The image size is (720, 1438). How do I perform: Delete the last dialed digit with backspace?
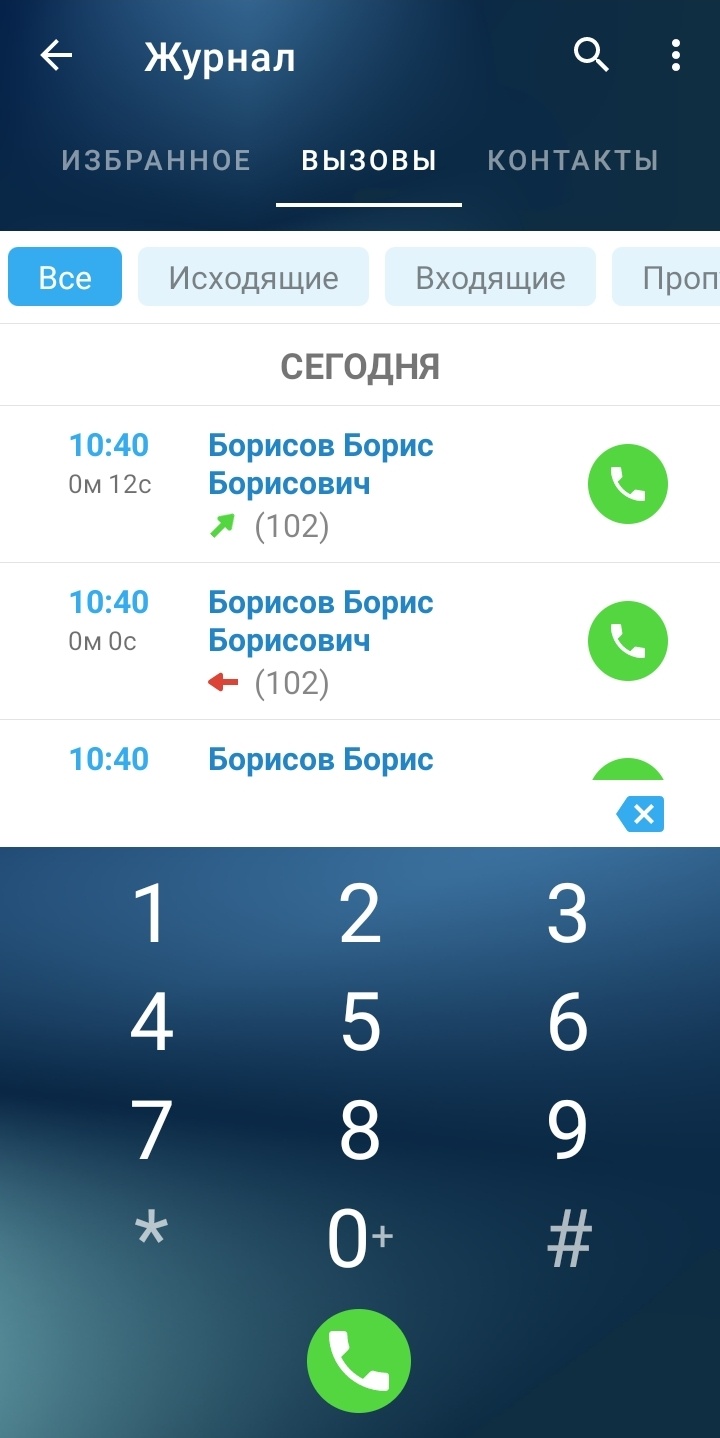click(641, 815)
